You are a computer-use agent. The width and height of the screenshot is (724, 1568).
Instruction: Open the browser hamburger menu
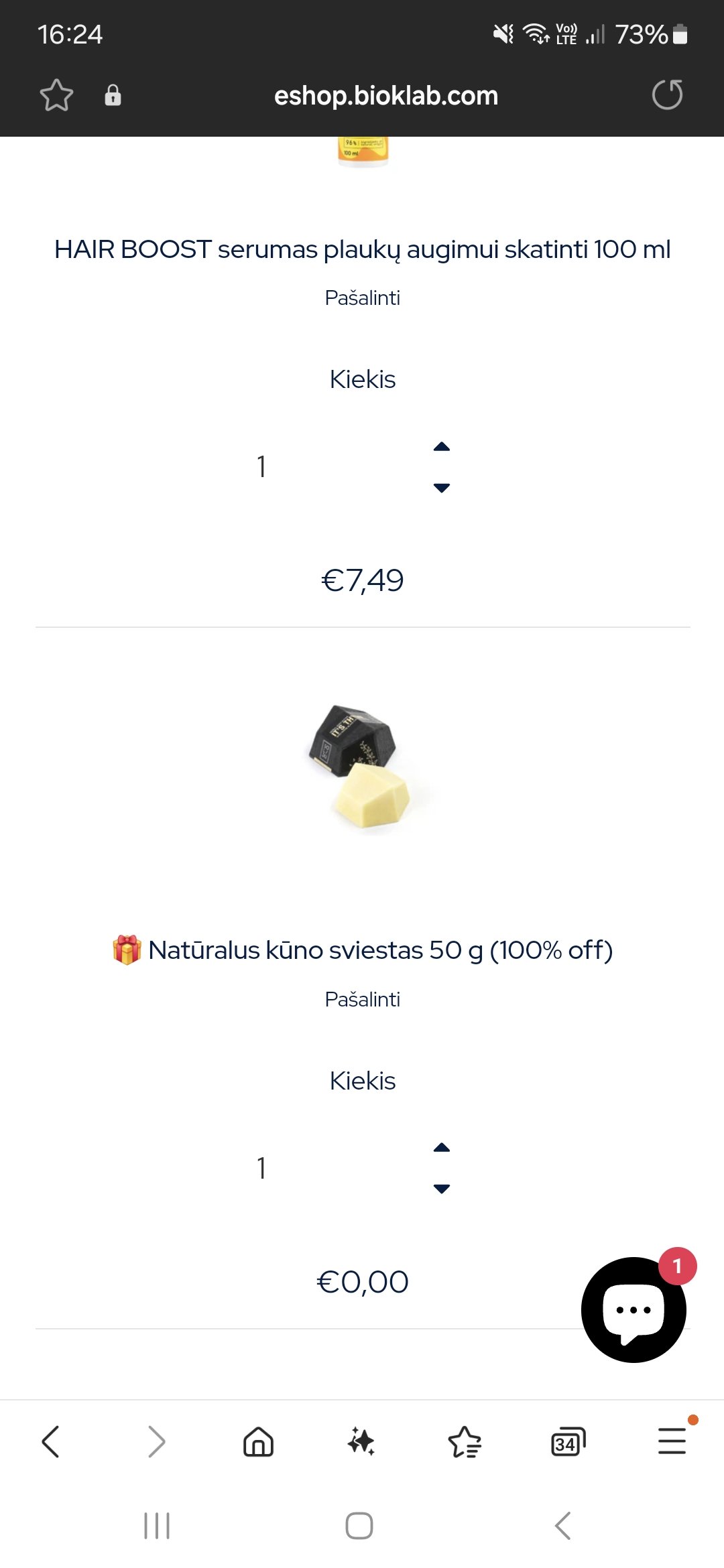pos(672,1441)
